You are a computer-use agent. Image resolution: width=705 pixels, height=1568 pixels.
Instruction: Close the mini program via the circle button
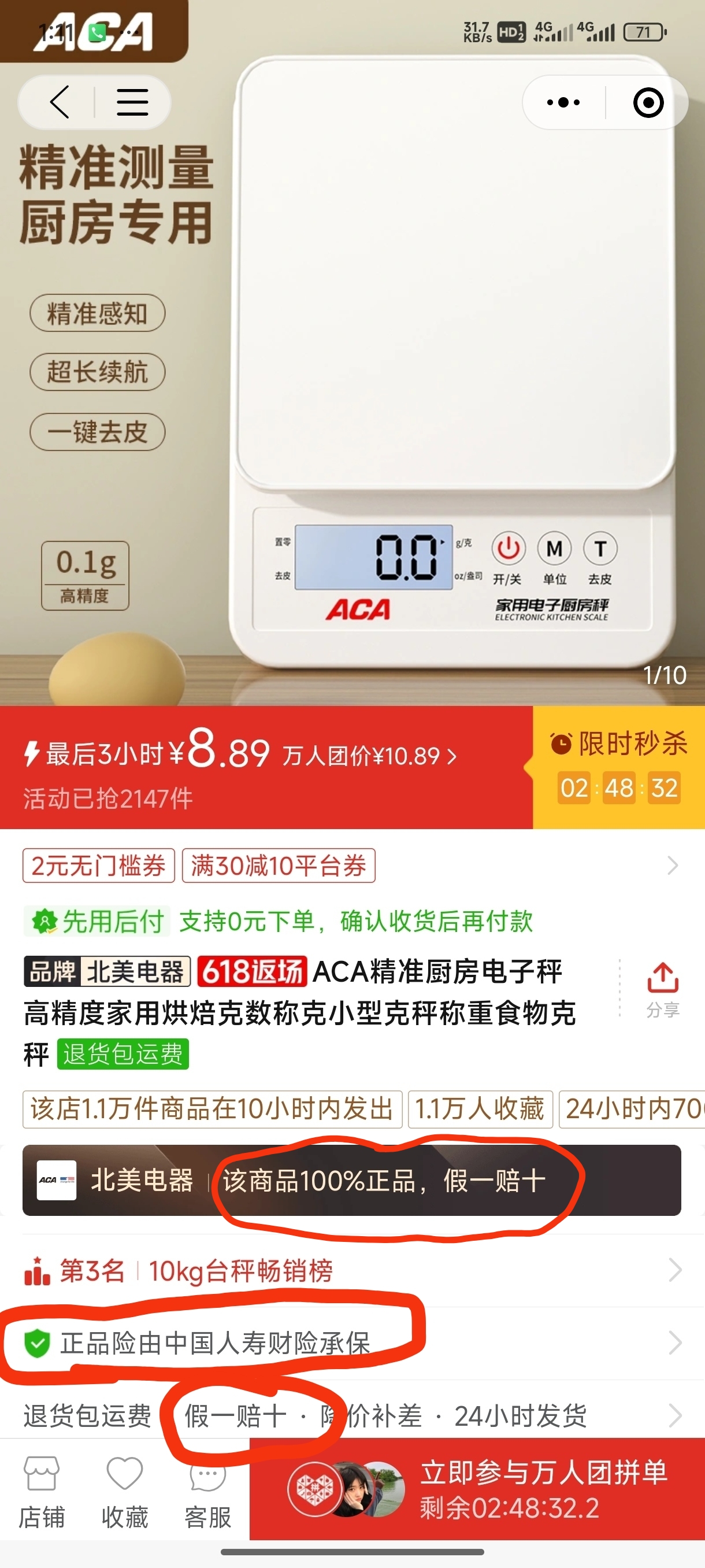(648, 102)
